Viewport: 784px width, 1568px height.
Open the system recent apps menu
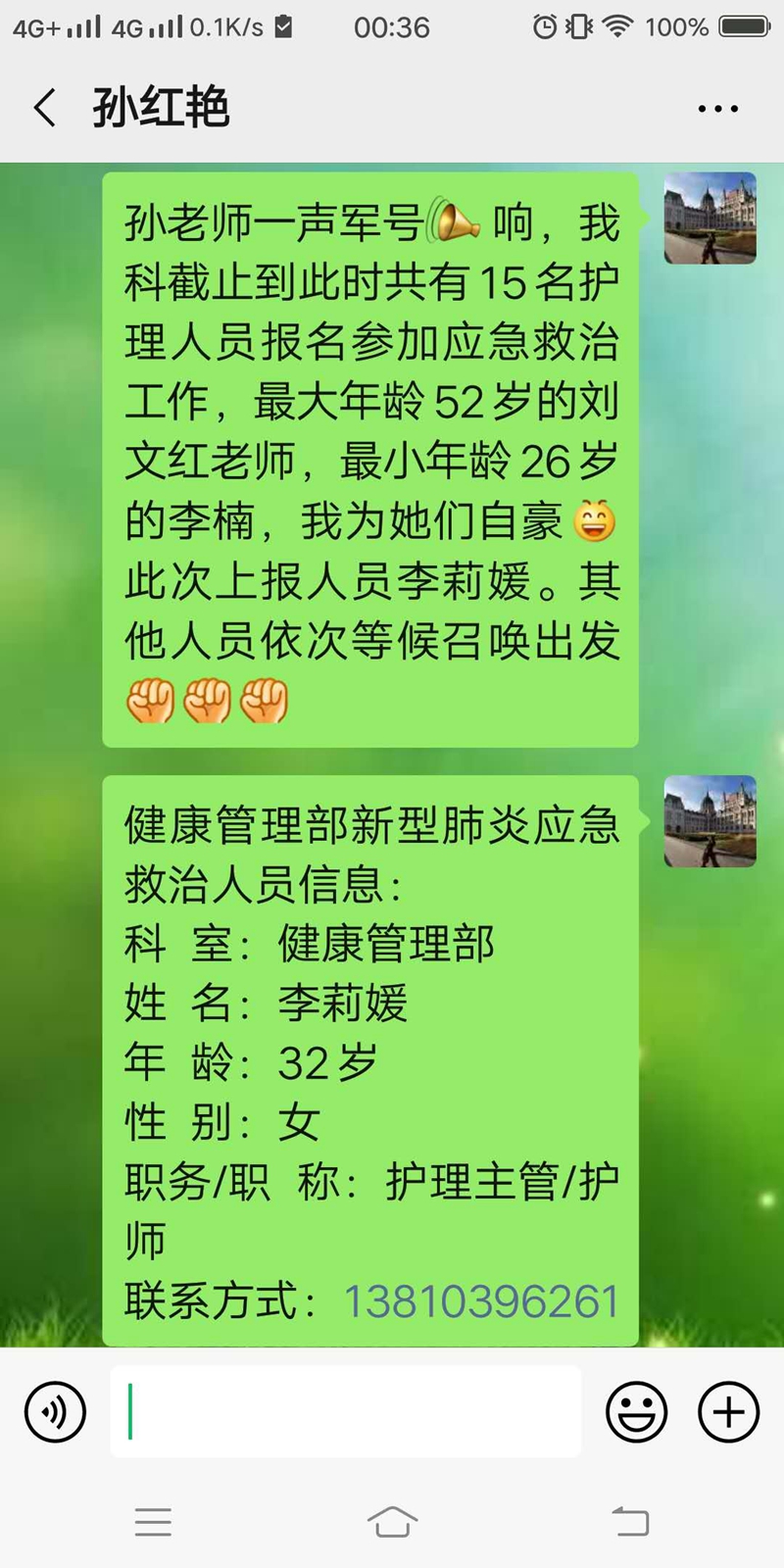[x=153, y=1522]
